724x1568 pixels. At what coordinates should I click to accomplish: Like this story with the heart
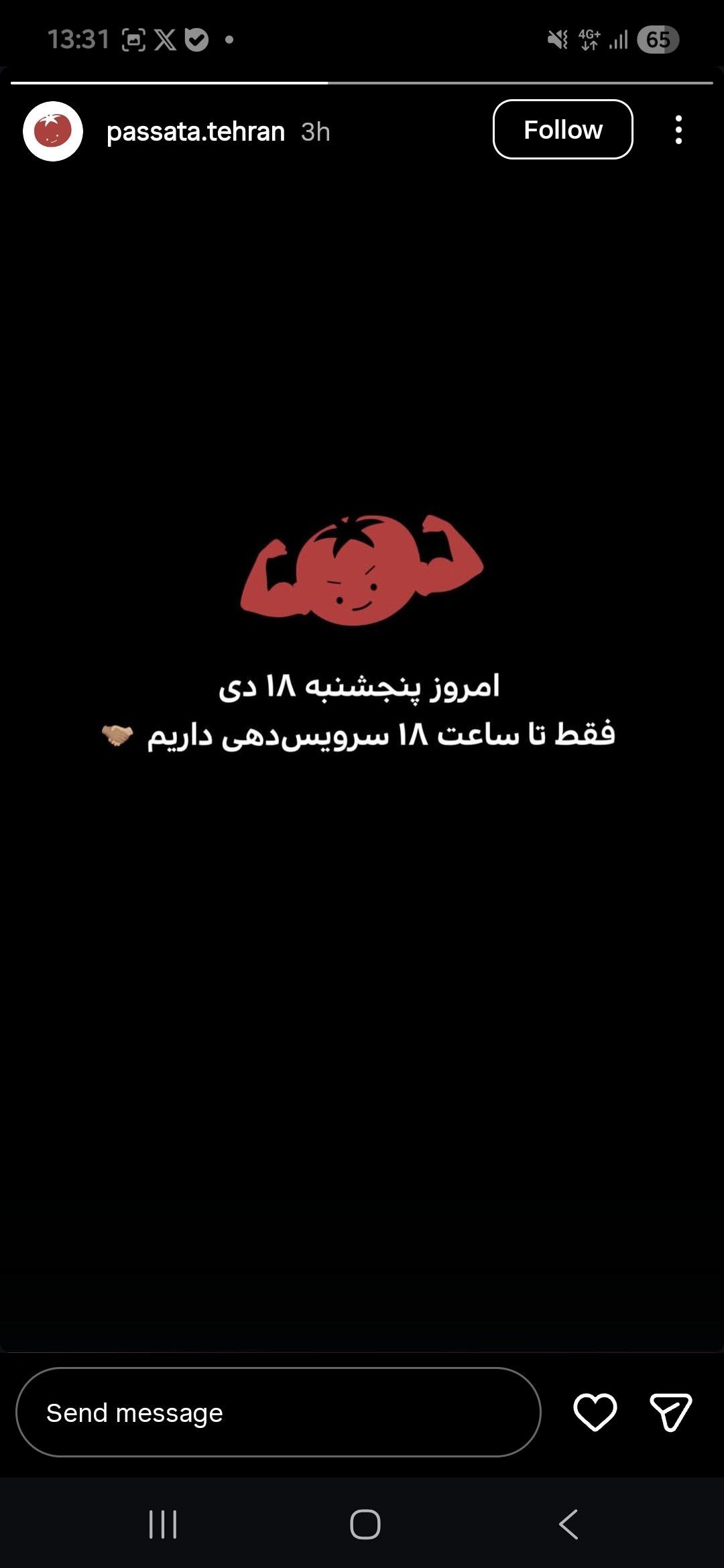[595, 1411]
